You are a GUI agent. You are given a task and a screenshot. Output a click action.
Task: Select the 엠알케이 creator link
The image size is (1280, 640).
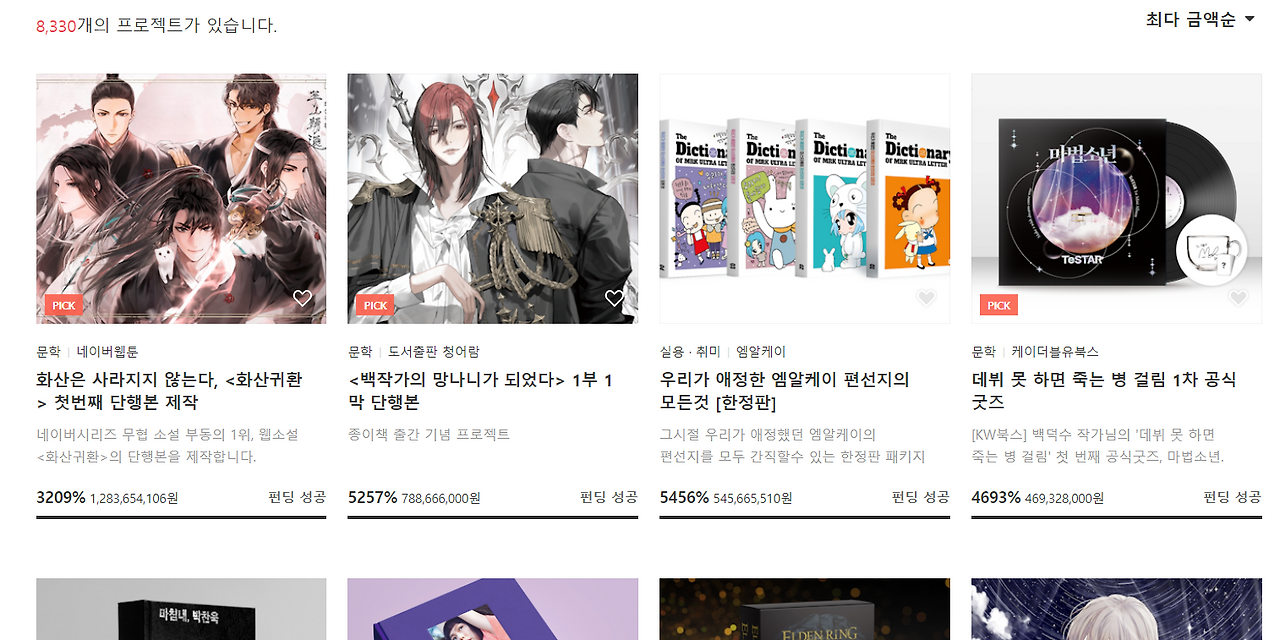point(761,352)
